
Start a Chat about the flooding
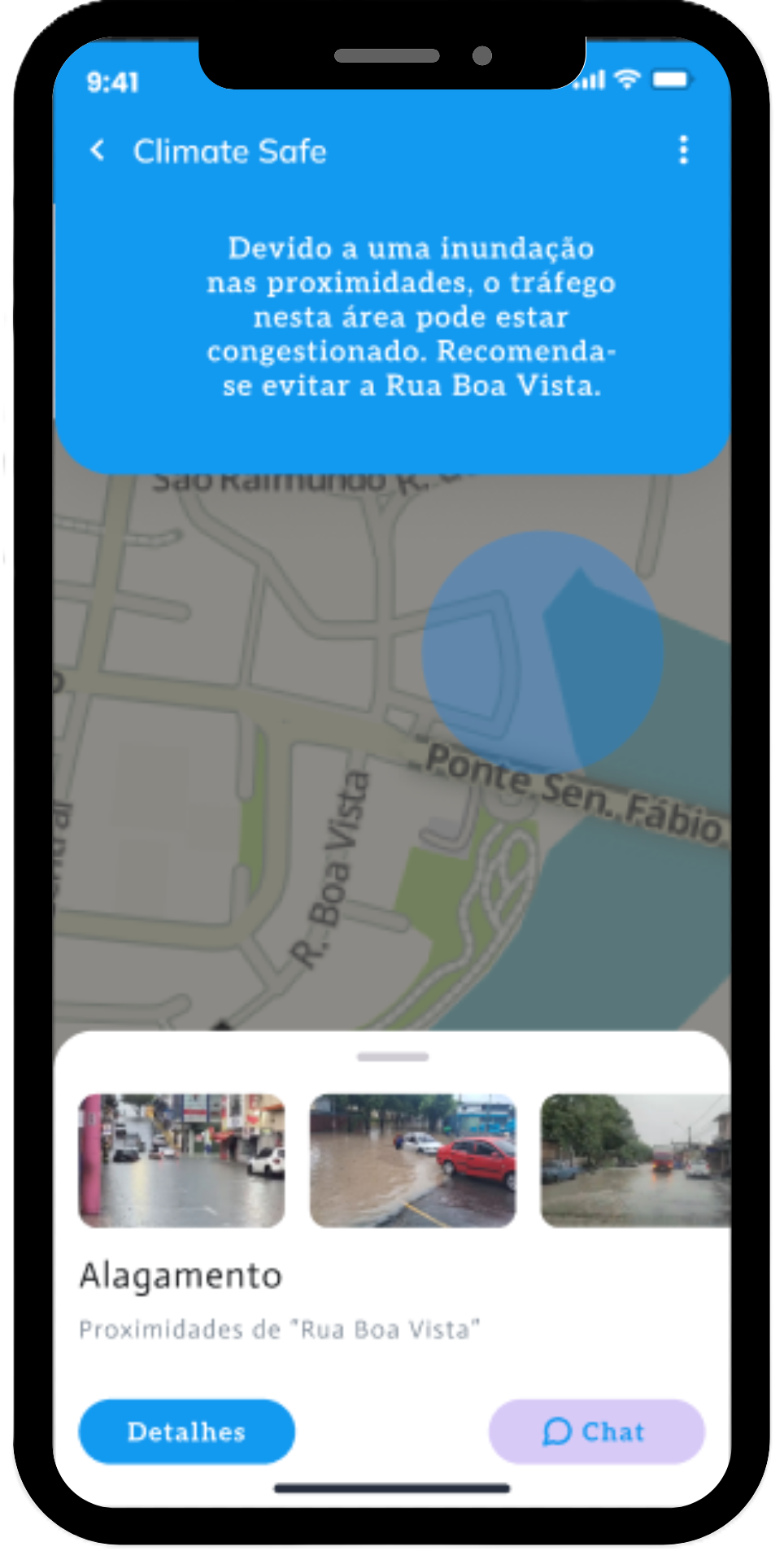596,1431
